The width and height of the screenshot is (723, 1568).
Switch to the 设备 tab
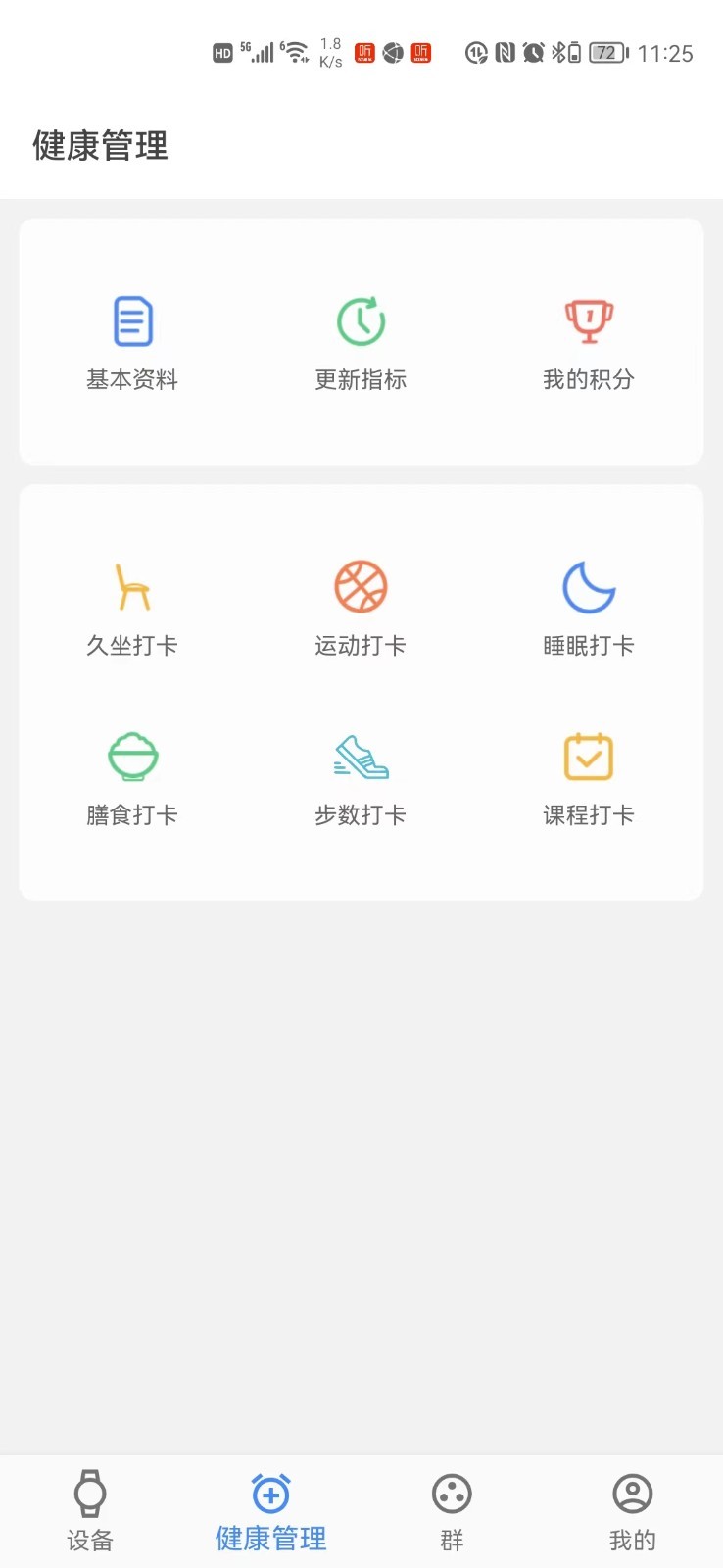90,1512
